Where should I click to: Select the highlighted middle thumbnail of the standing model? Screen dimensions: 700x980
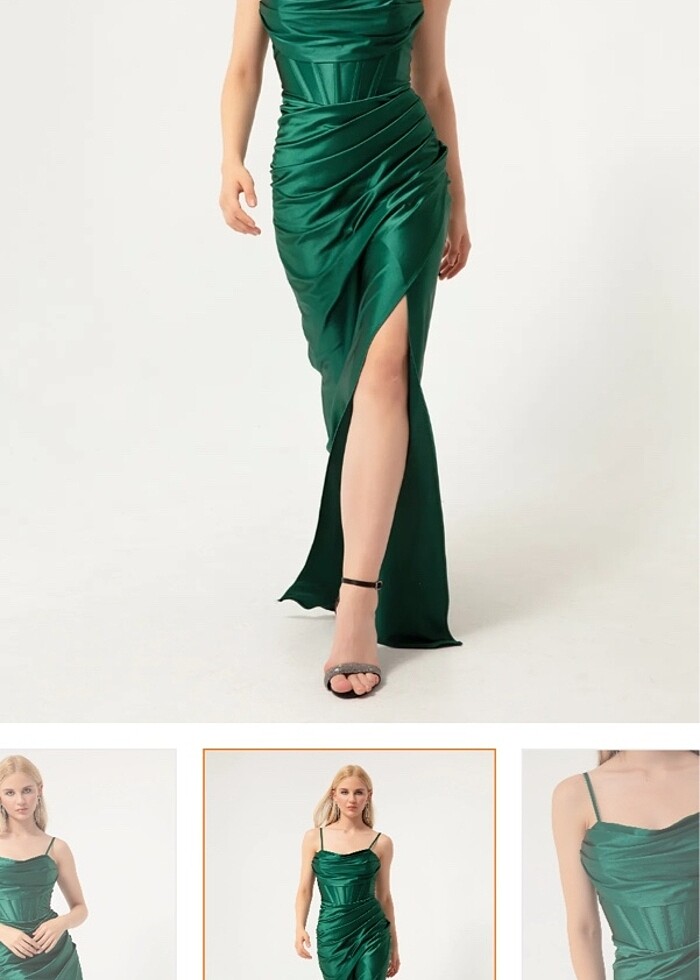tap(349, 864)
